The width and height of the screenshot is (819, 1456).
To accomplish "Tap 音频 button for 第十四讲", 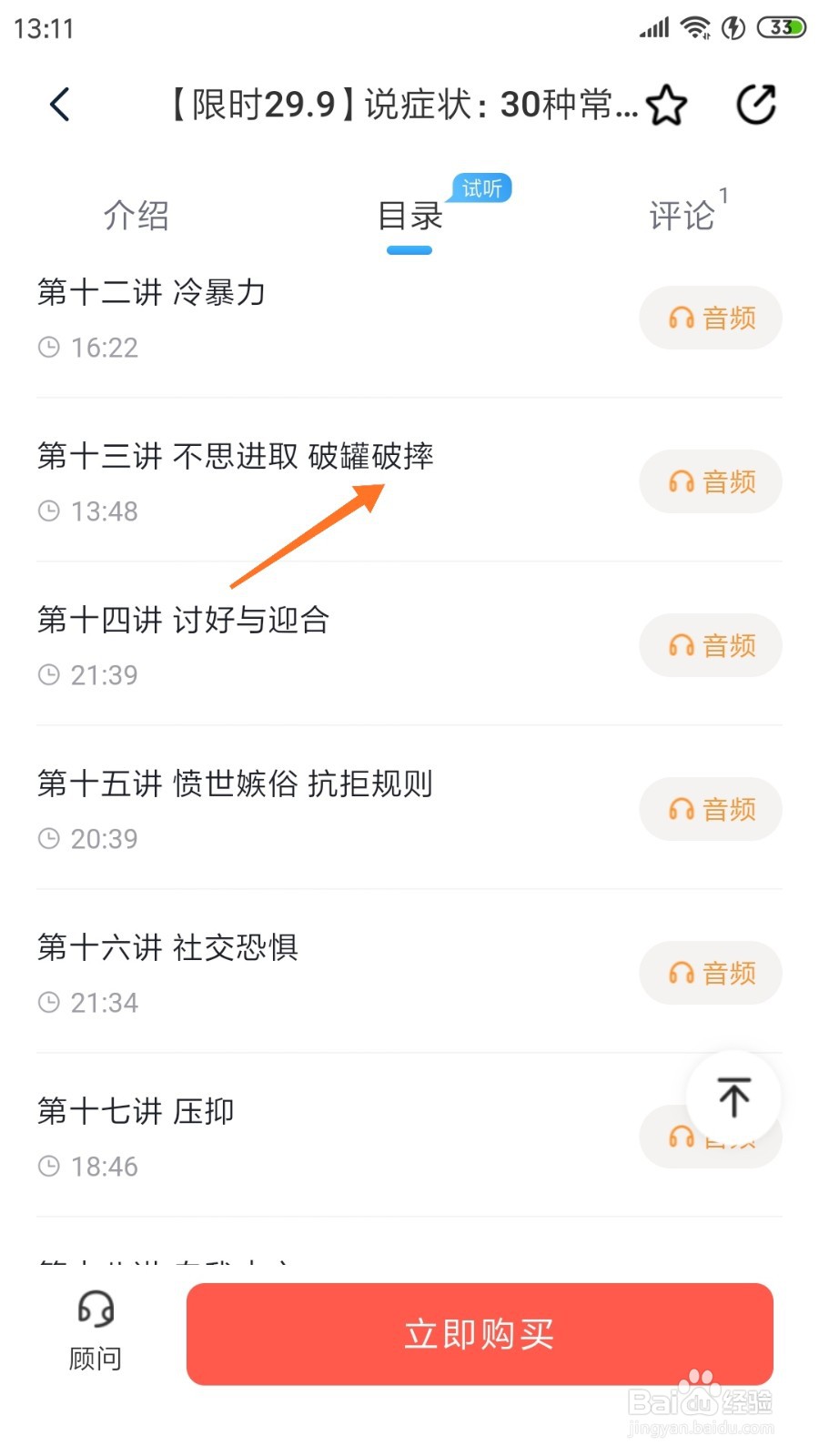I will tap(711, 645).
